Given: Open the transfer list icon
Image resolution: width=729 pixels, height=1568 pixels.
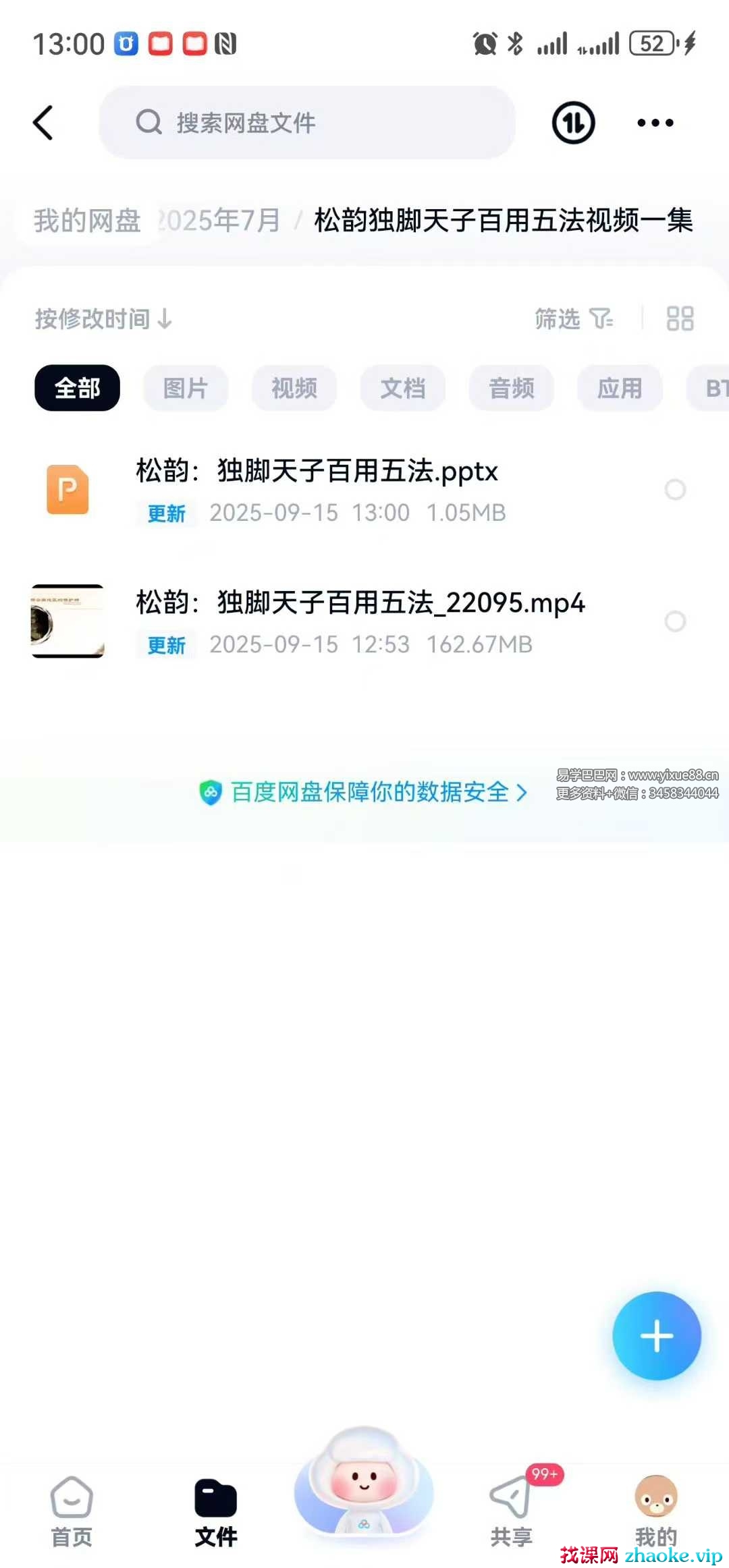Looking at the screenshot, I should pos(573,123).
